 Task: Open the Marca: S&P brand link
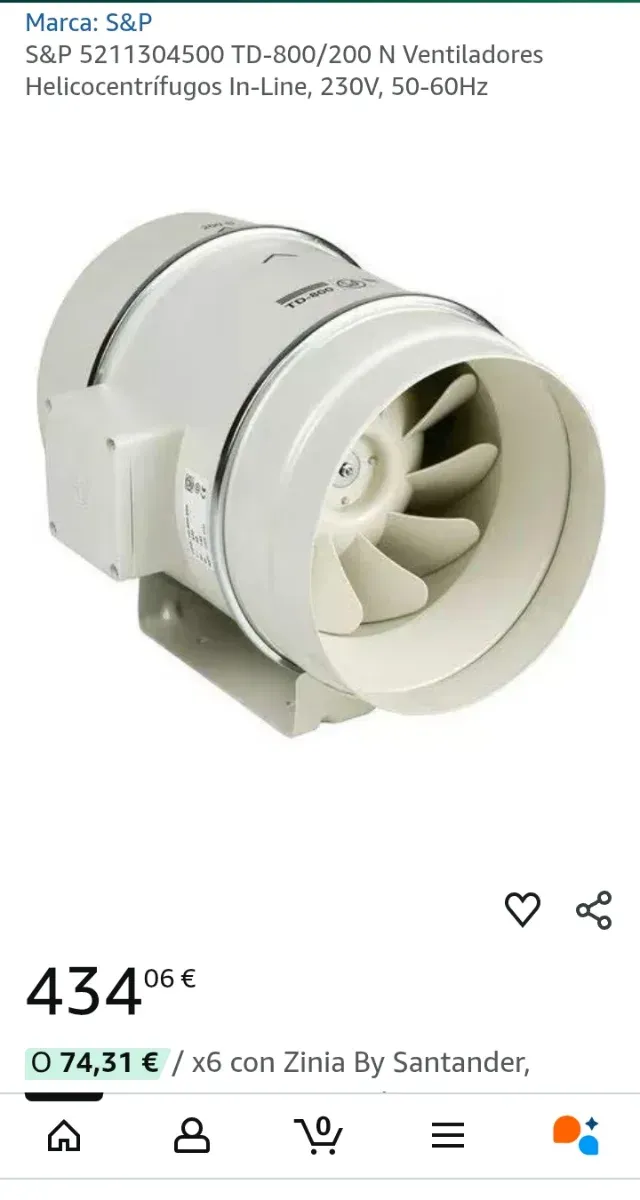[89, 21]
